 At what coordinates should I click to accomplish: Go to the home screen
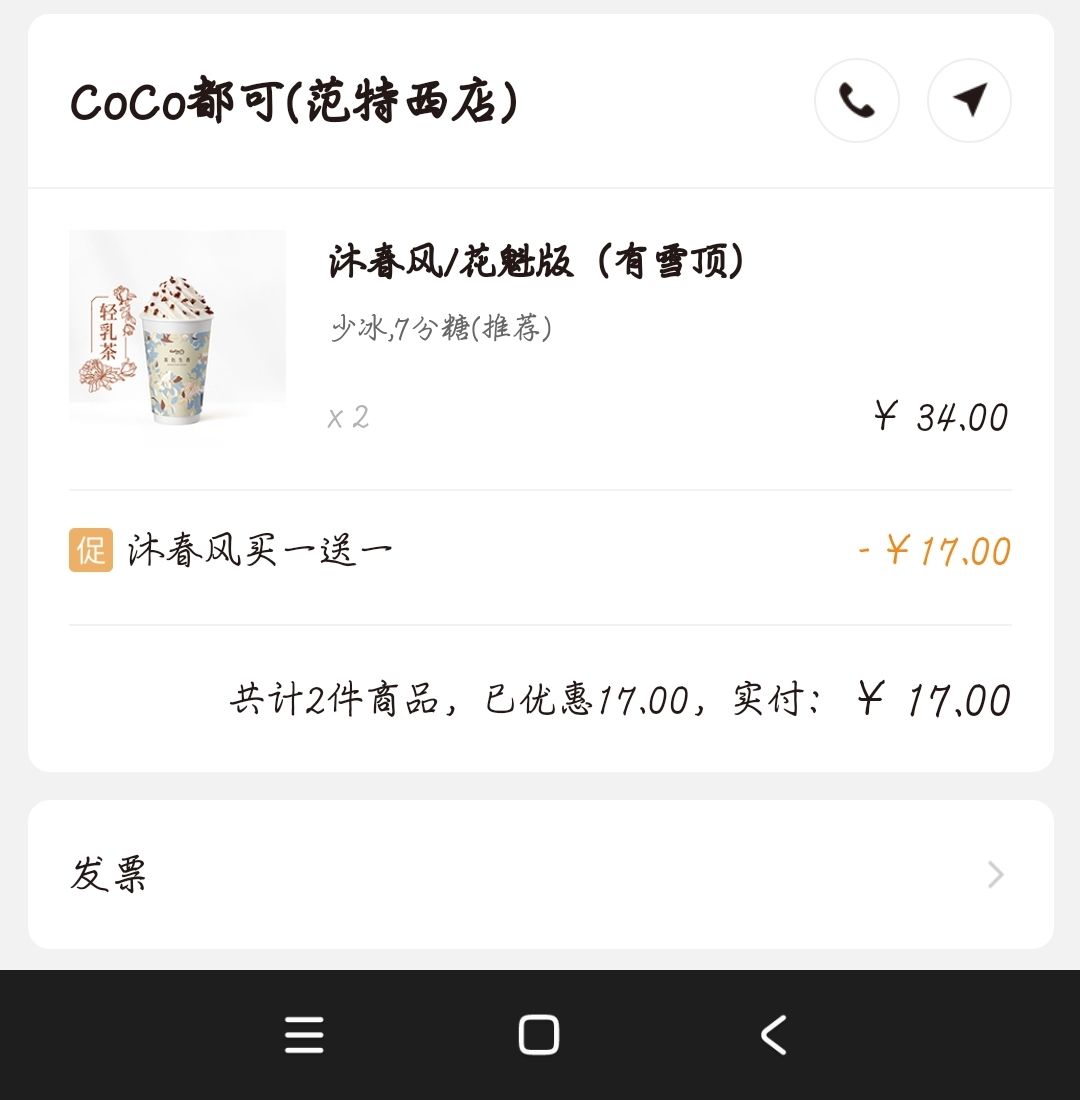point(539,1035)
